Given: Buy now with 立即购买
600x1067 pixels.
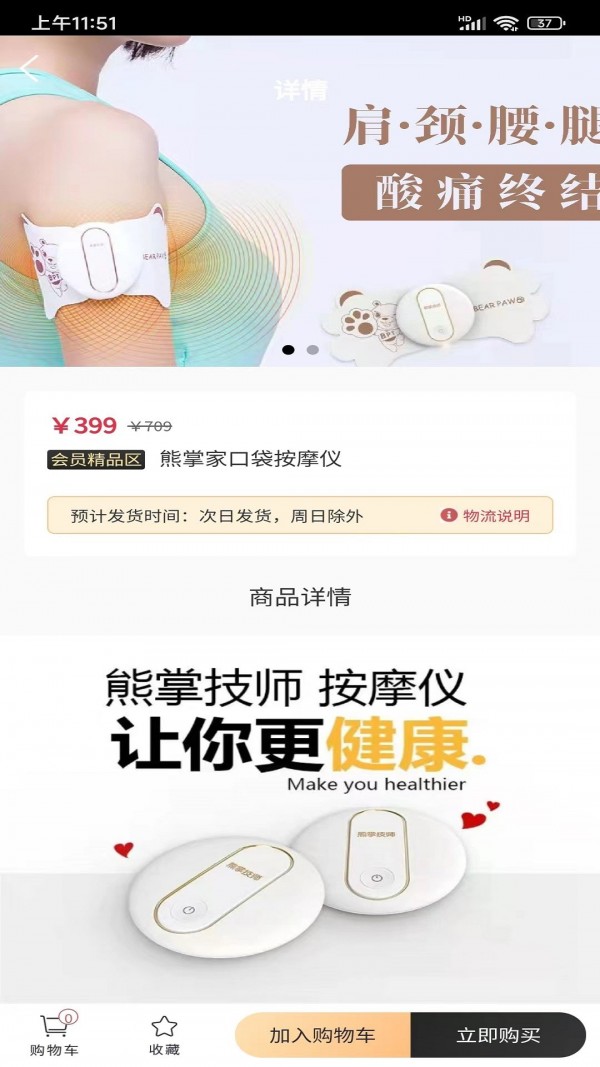Looking at the screenshot, I should click(498, 1035).
